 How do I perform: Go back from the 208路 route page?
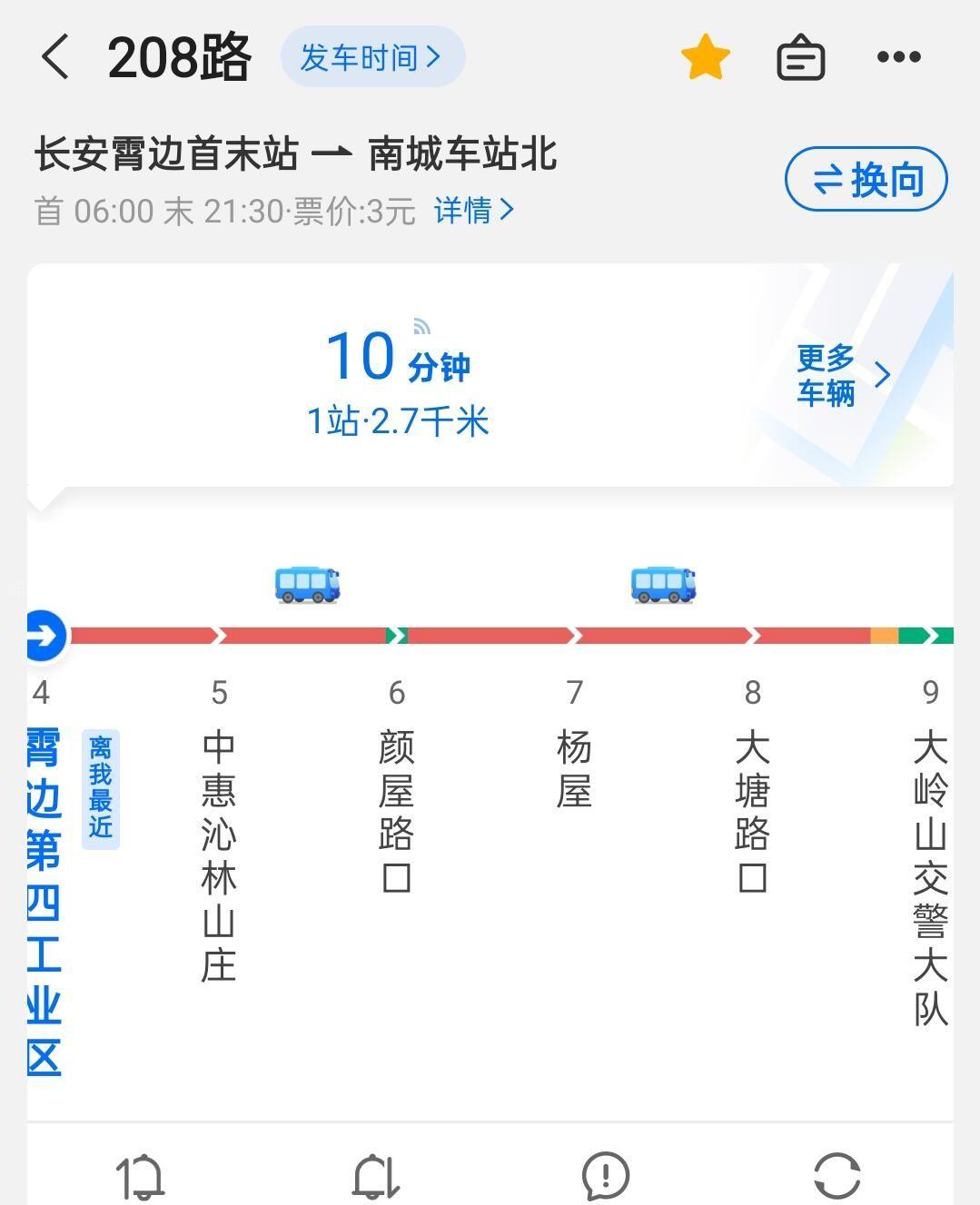coord(54,57)
